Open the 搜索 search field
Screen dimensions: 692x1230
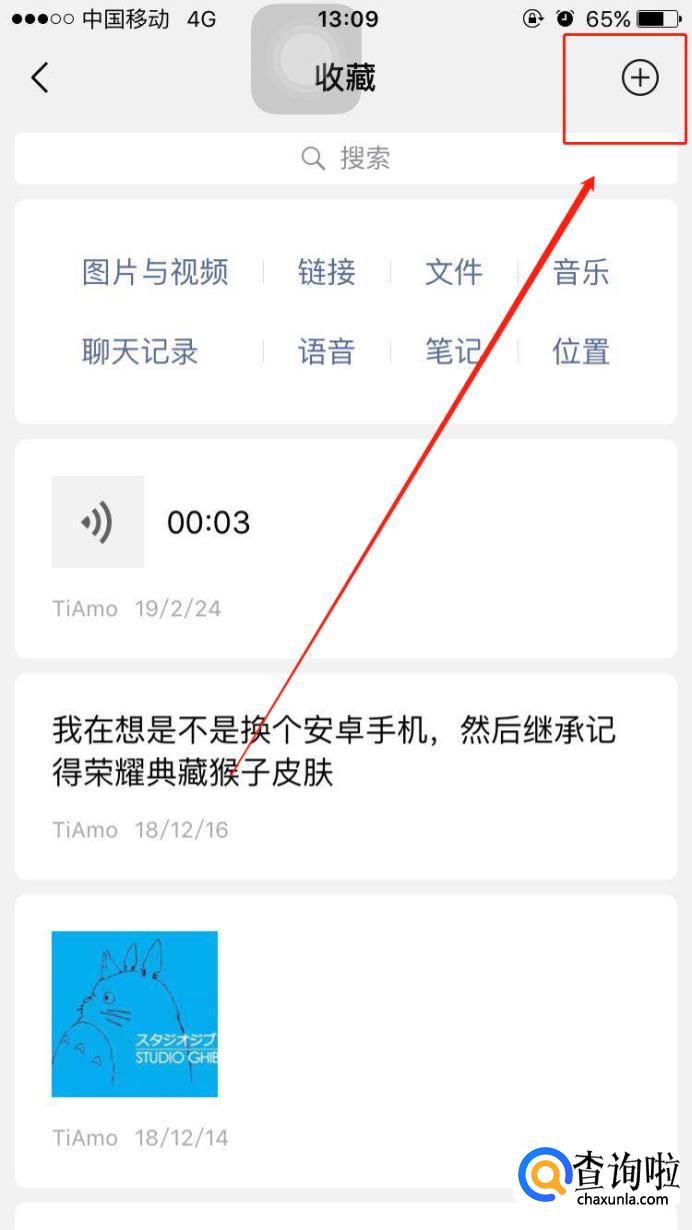click(346, 158)
